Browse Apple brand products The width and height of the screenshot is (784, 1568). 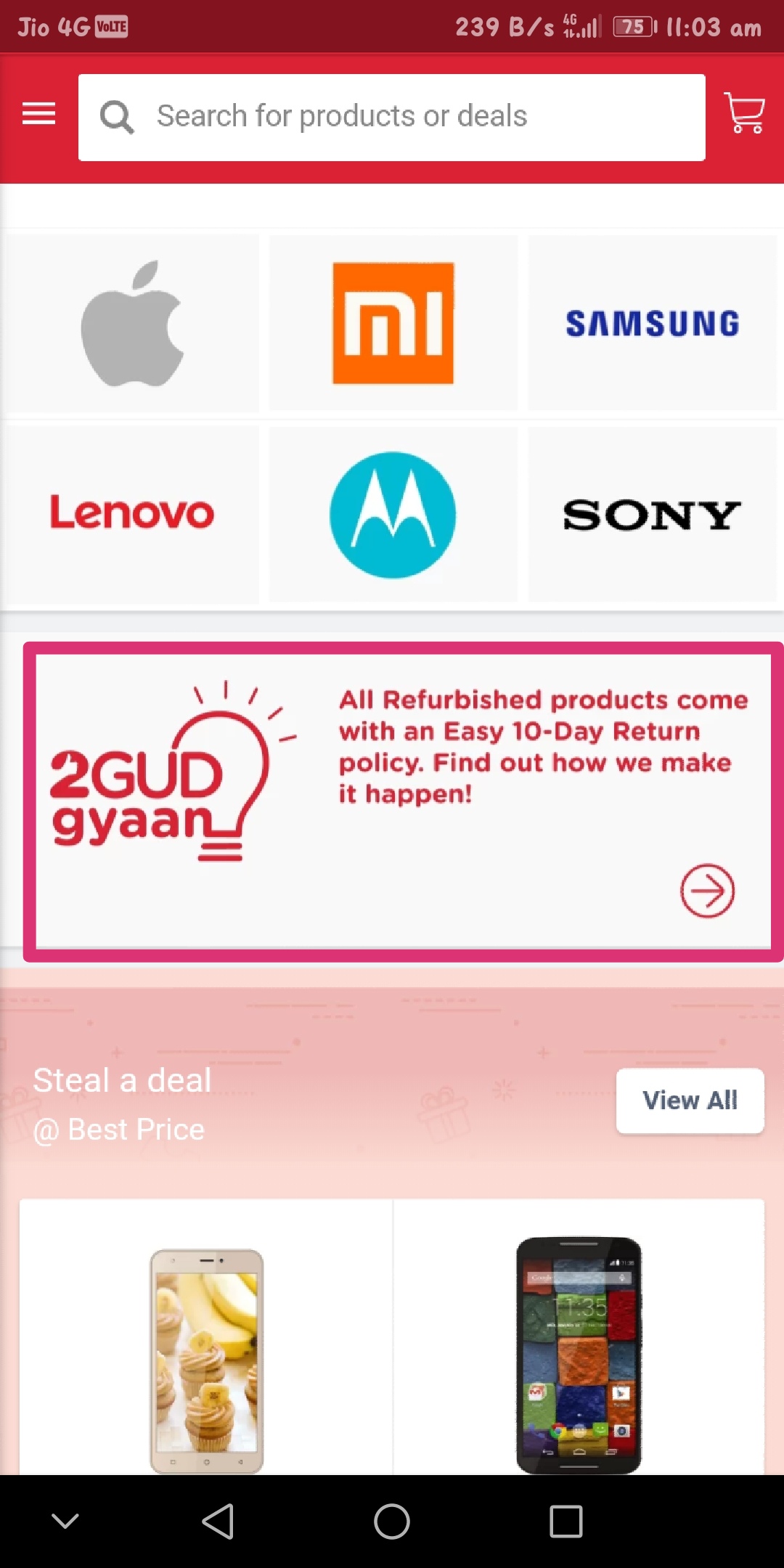(x=132, y=324)
